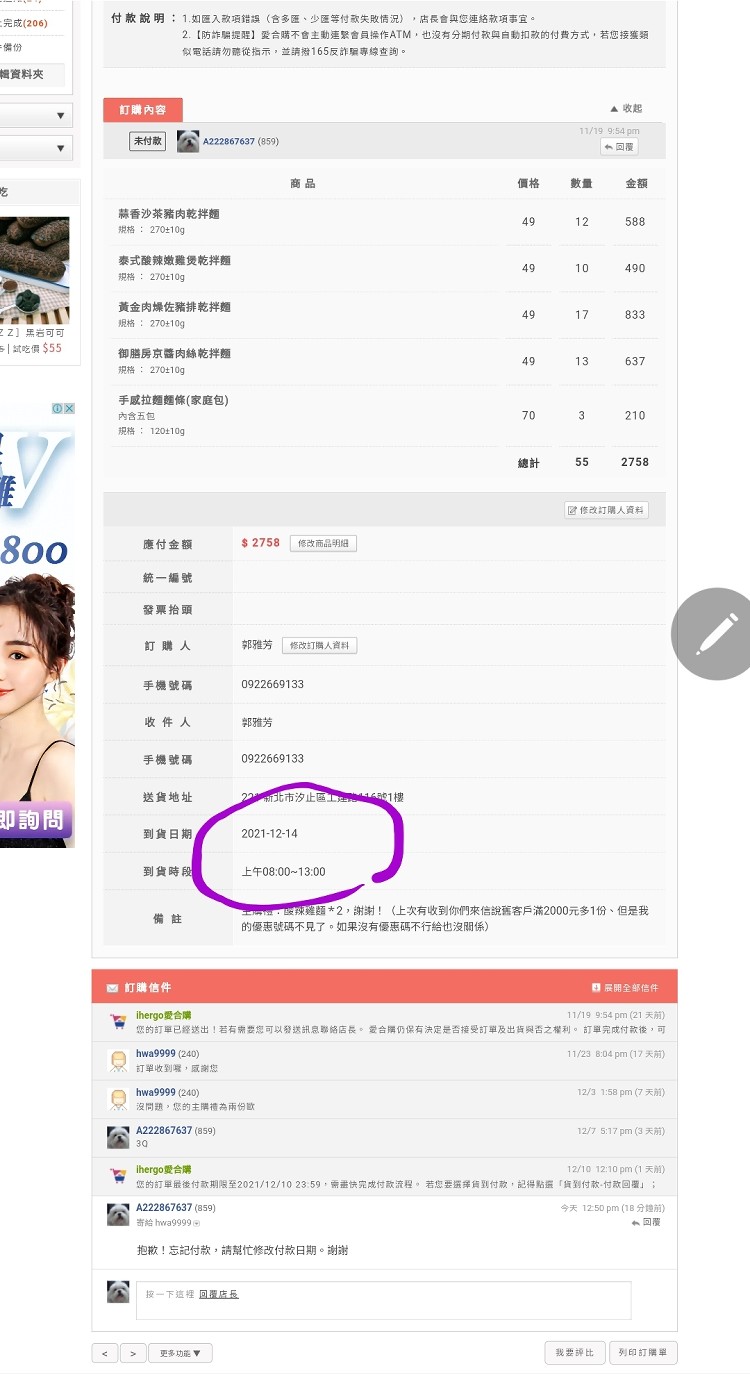Tap the 我要評比 button
The image size is (750, 1374).
tap(575, 1353)
